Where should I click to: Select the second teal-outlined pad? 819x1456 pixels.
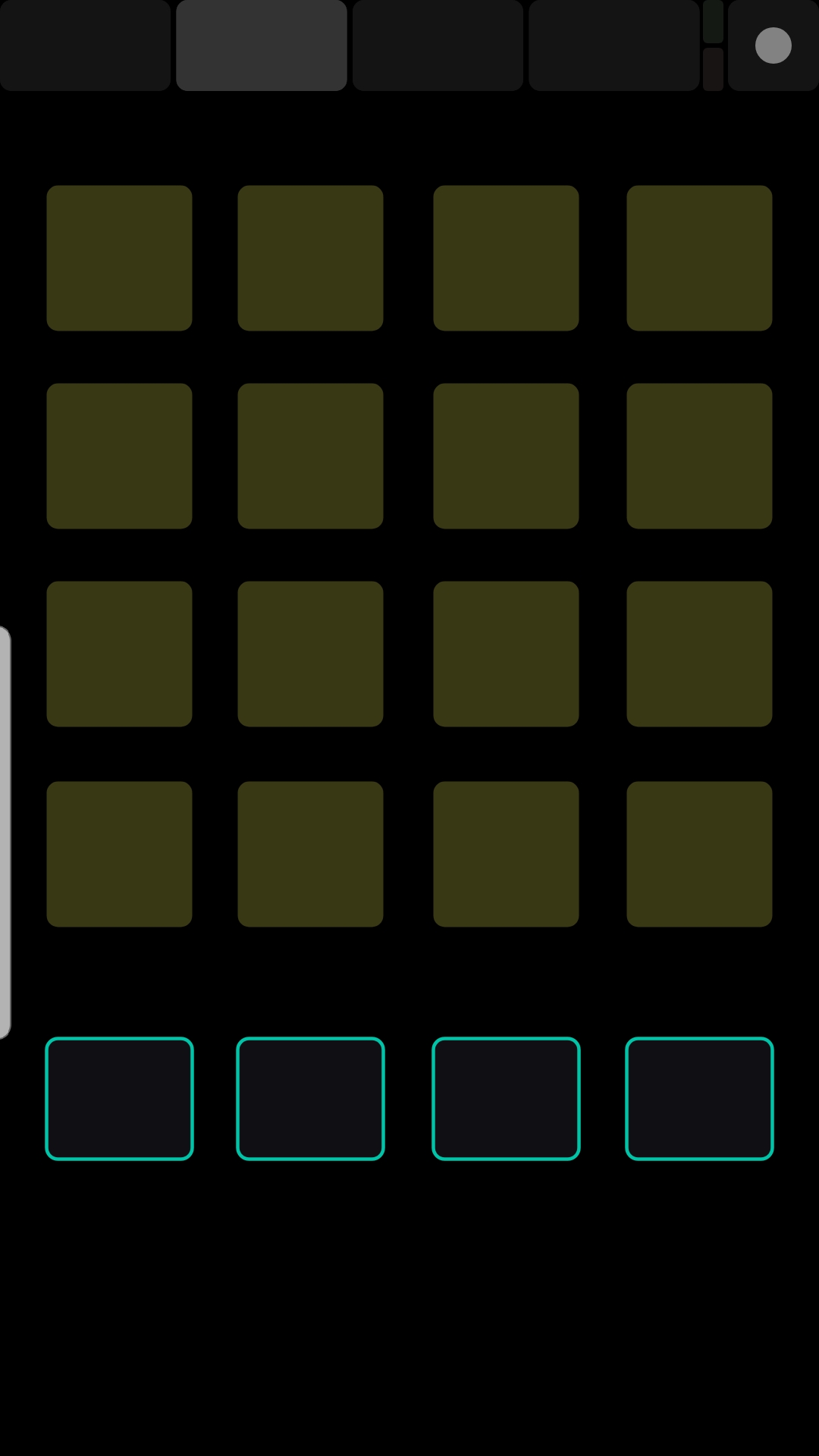pos(310,1098)
